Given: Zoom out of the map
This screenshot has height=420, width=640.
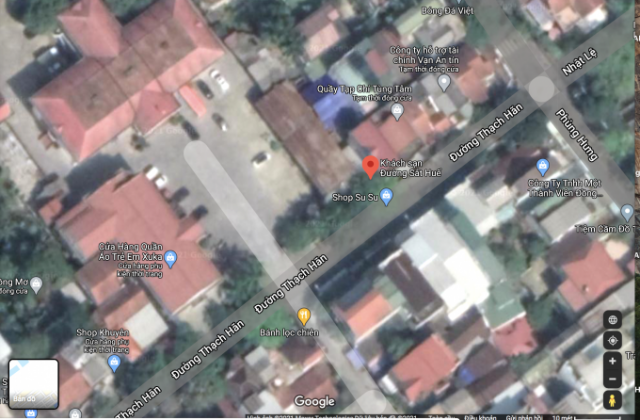Looking at the screenshot, I should tap(613, 379).
